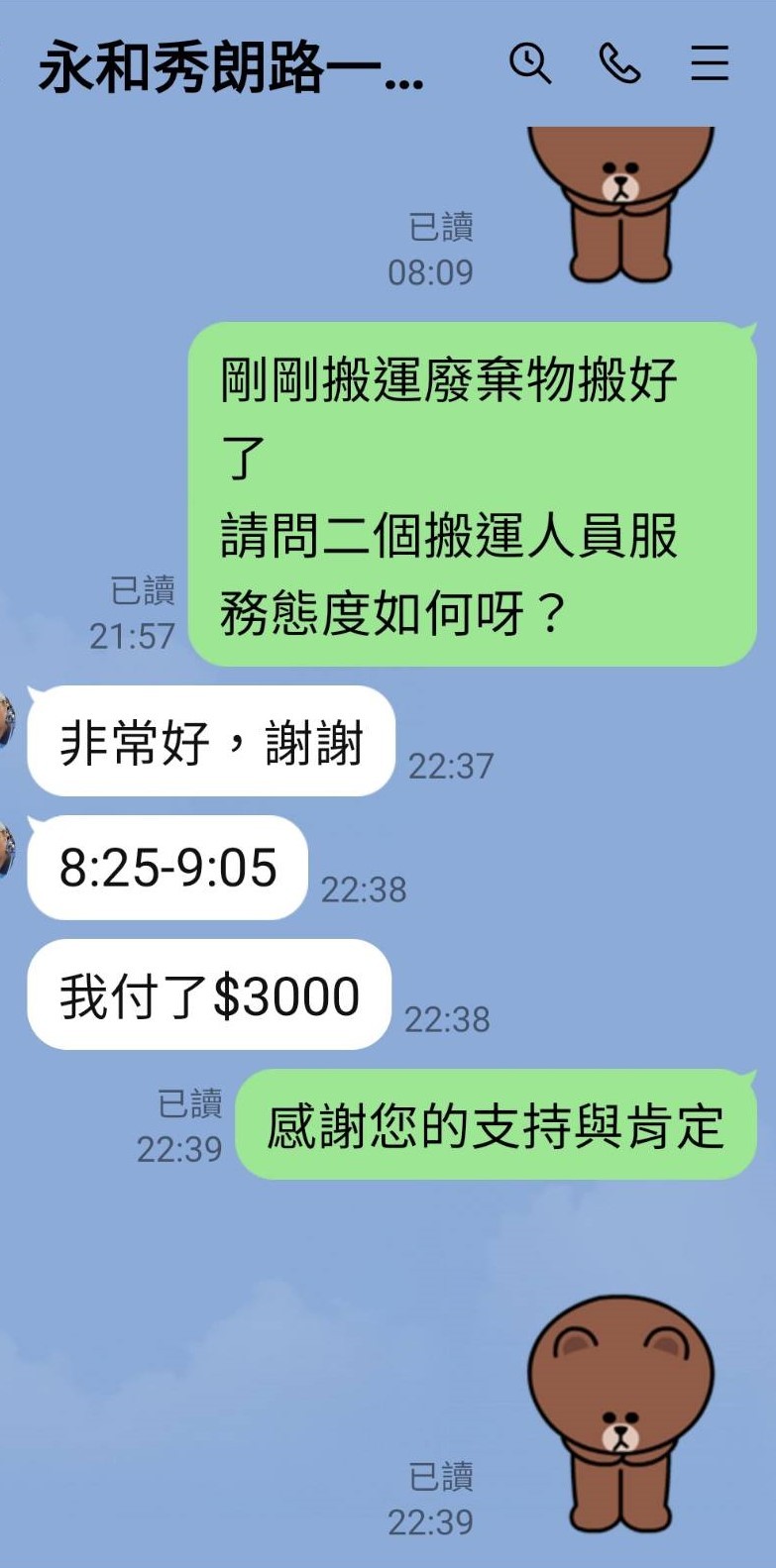Search within this chat conversation

click(x=530, y=64)
